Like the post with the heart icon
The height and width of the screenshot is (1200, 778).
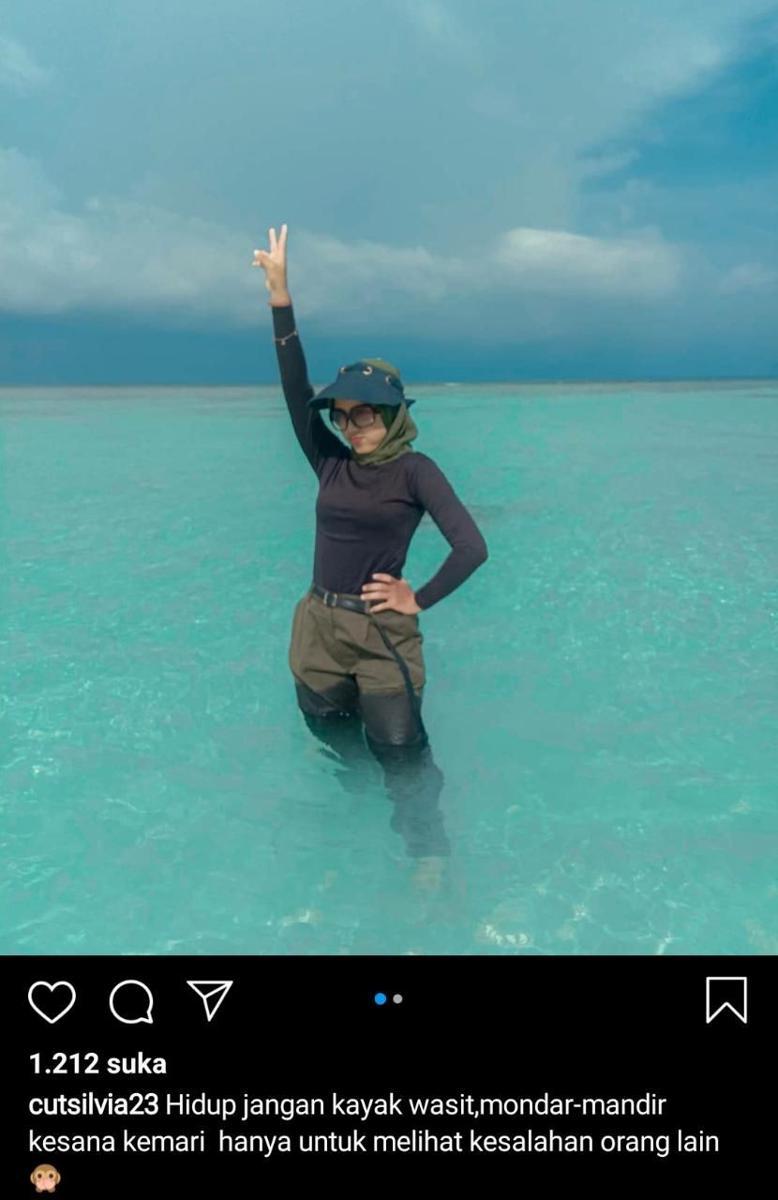51,1001
